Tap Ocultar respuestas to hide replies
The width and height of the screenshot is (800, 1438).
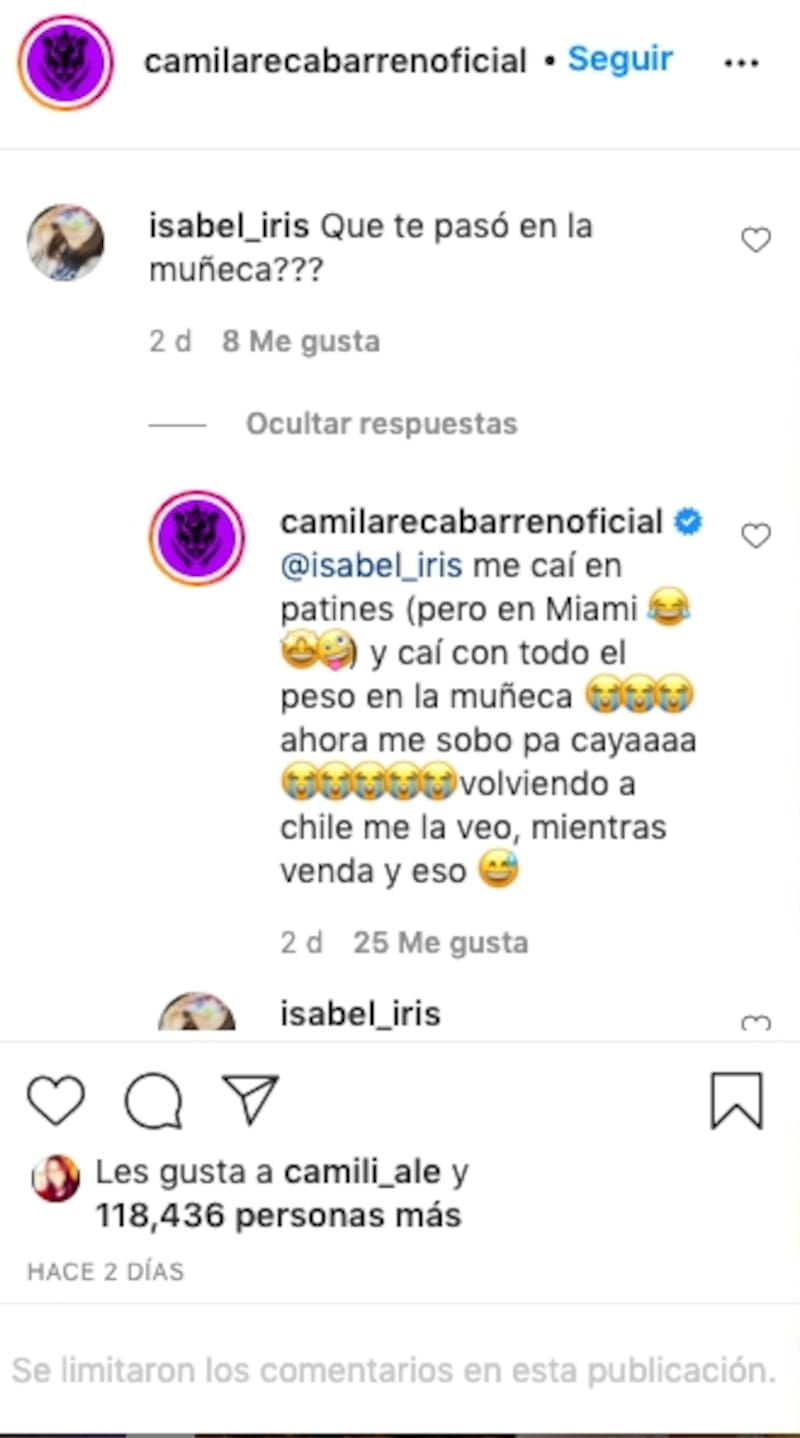coord(381,424)
